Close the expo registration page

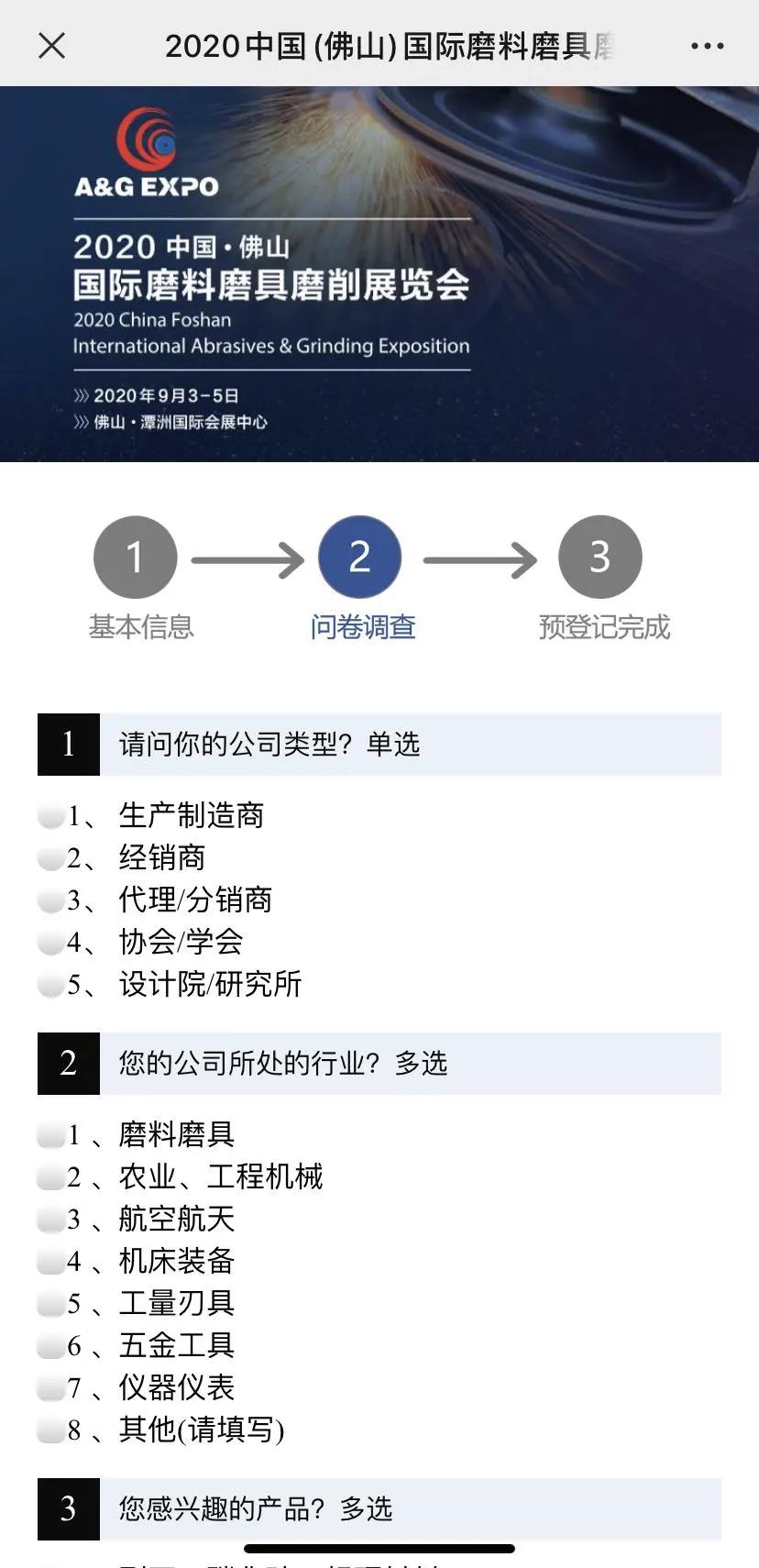[x=52, y=45]
